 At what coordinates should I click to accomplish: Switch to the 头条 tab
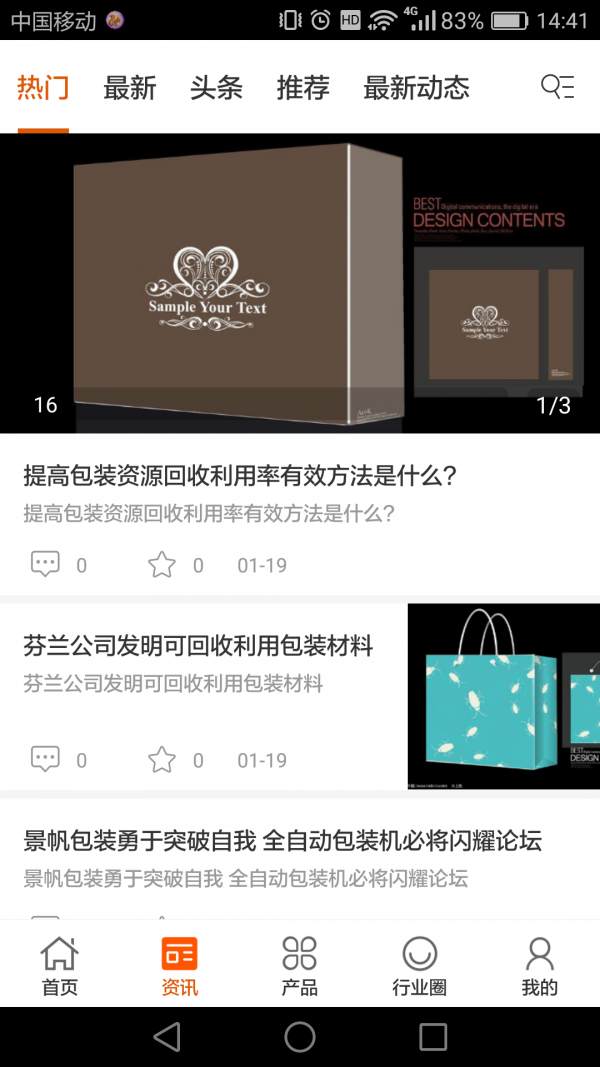click(216, 88)
